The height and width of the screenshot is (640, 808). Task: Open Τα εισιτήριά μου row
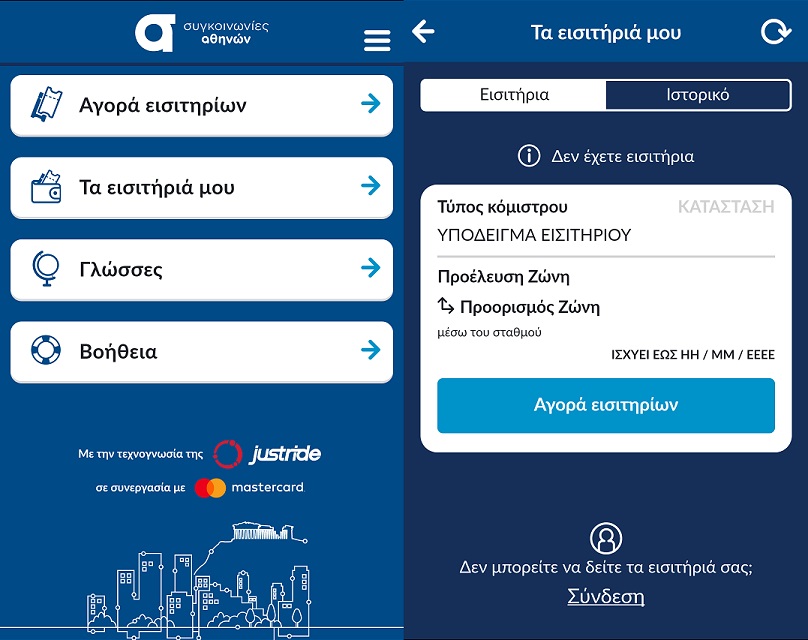point(201,187)
